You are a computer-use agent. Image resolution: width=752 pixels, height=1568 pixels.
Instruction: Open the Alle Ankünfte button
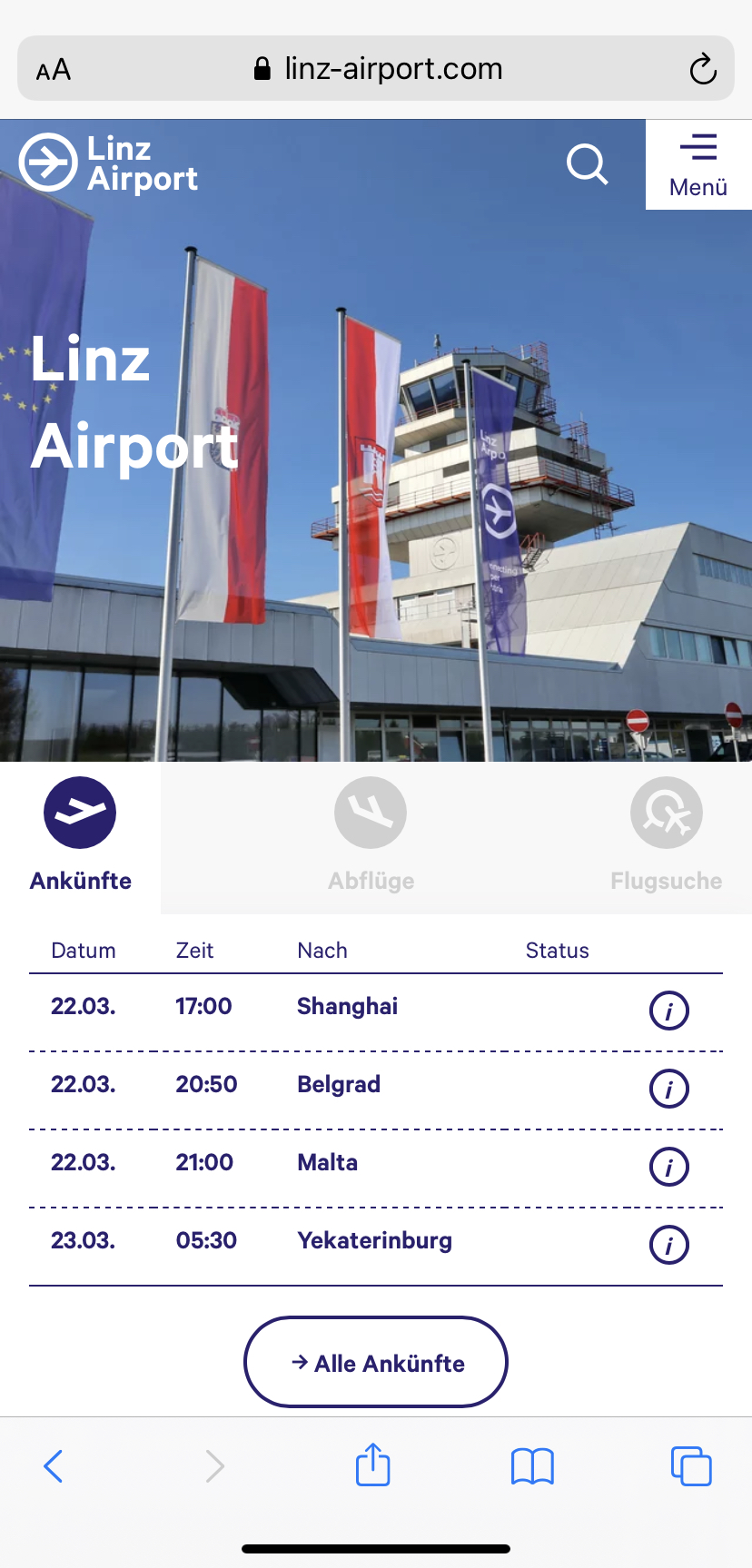(x=376, y=1362)
